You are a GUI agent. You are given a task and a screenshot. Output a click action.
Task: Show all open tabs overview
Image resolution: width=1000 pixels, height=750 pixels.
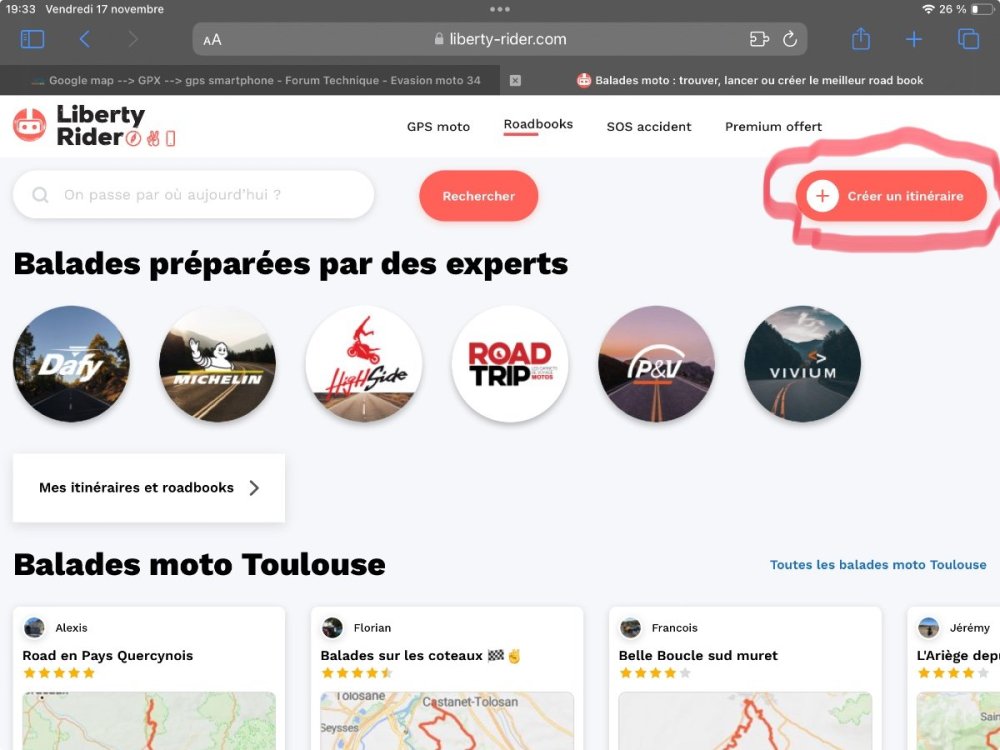[x=968, y=39]
